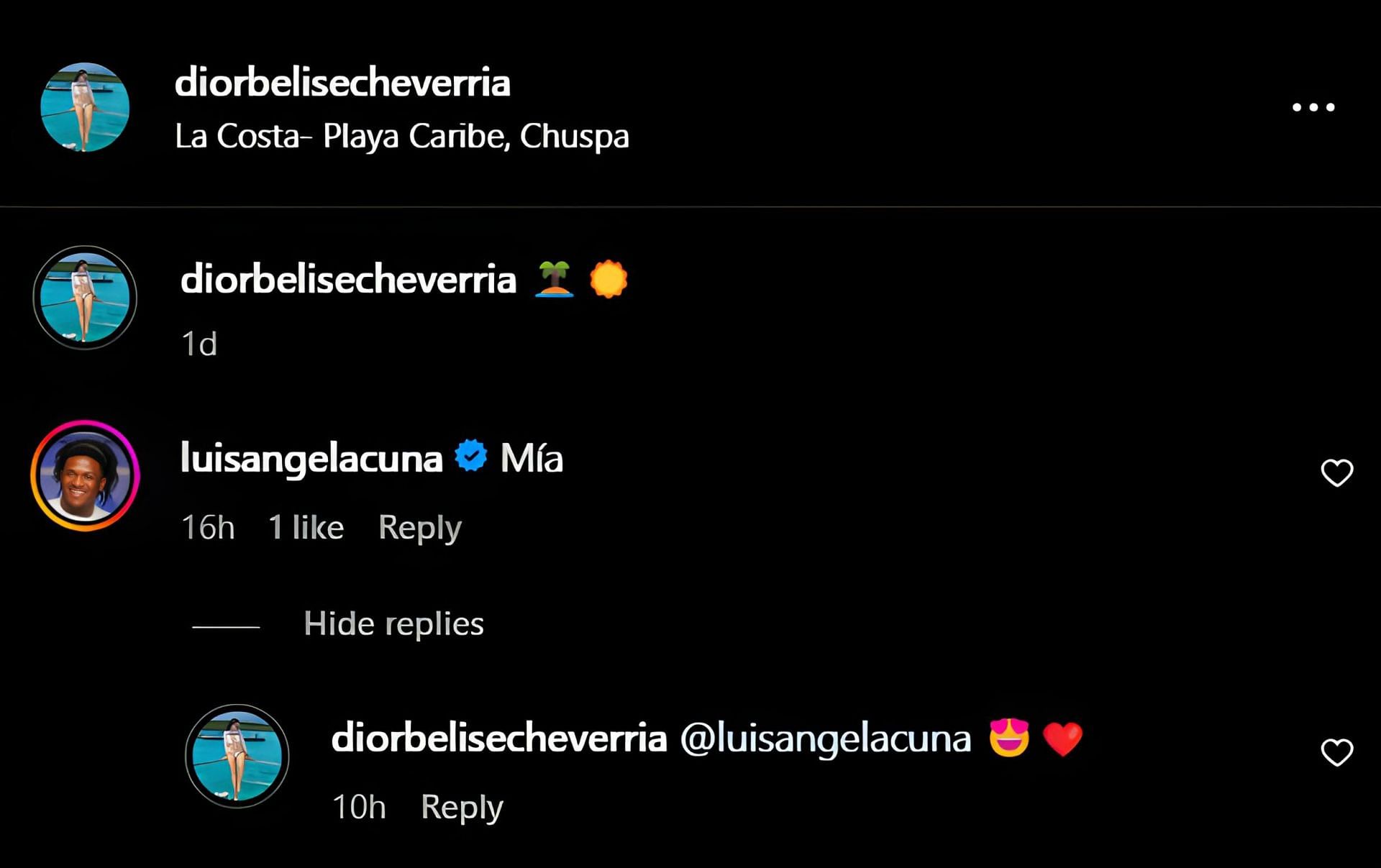Collapse the thread with Hide replies
The width and height of the screenshot is (1381, 868).
click(x=393, y=623)
